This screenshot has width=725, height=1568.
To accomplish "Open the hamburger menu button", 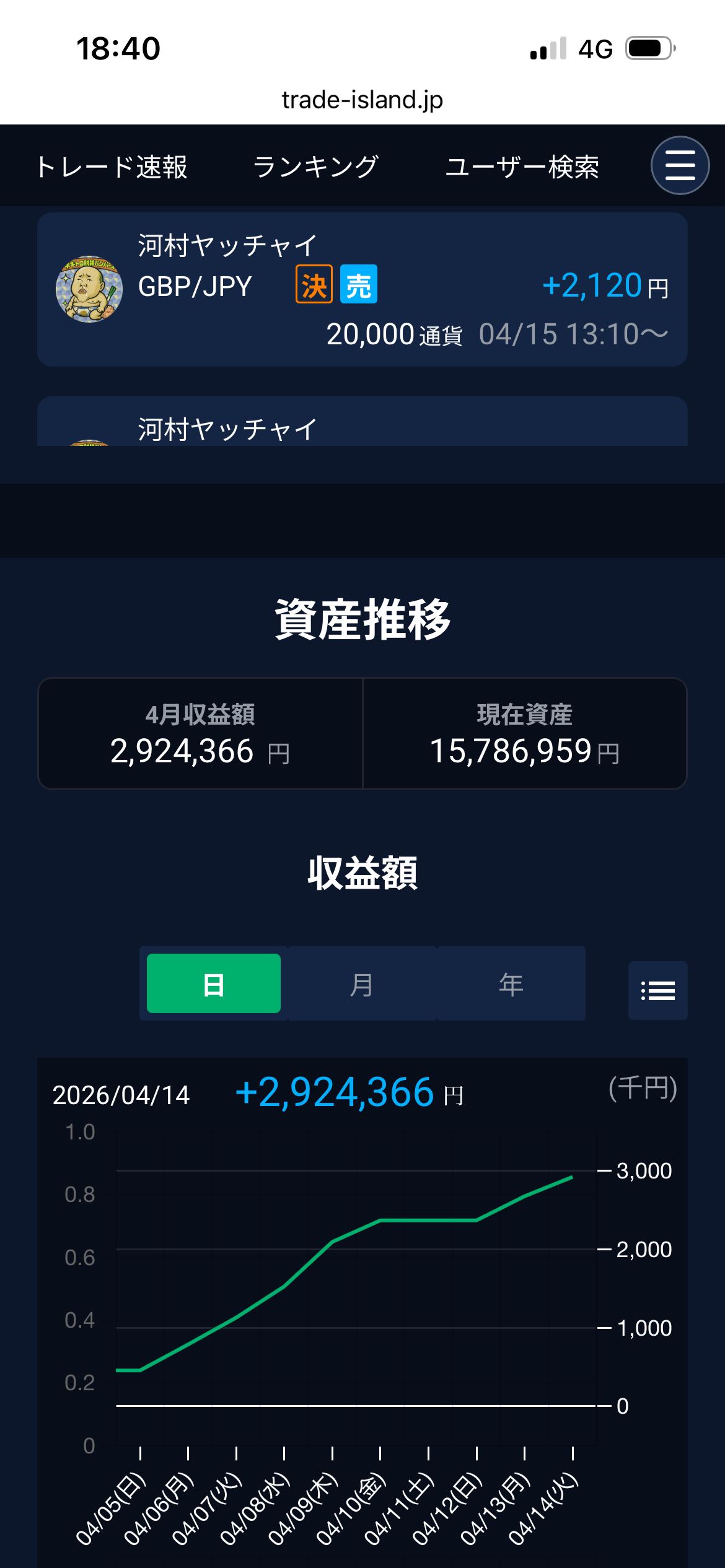I will (680, 165).
